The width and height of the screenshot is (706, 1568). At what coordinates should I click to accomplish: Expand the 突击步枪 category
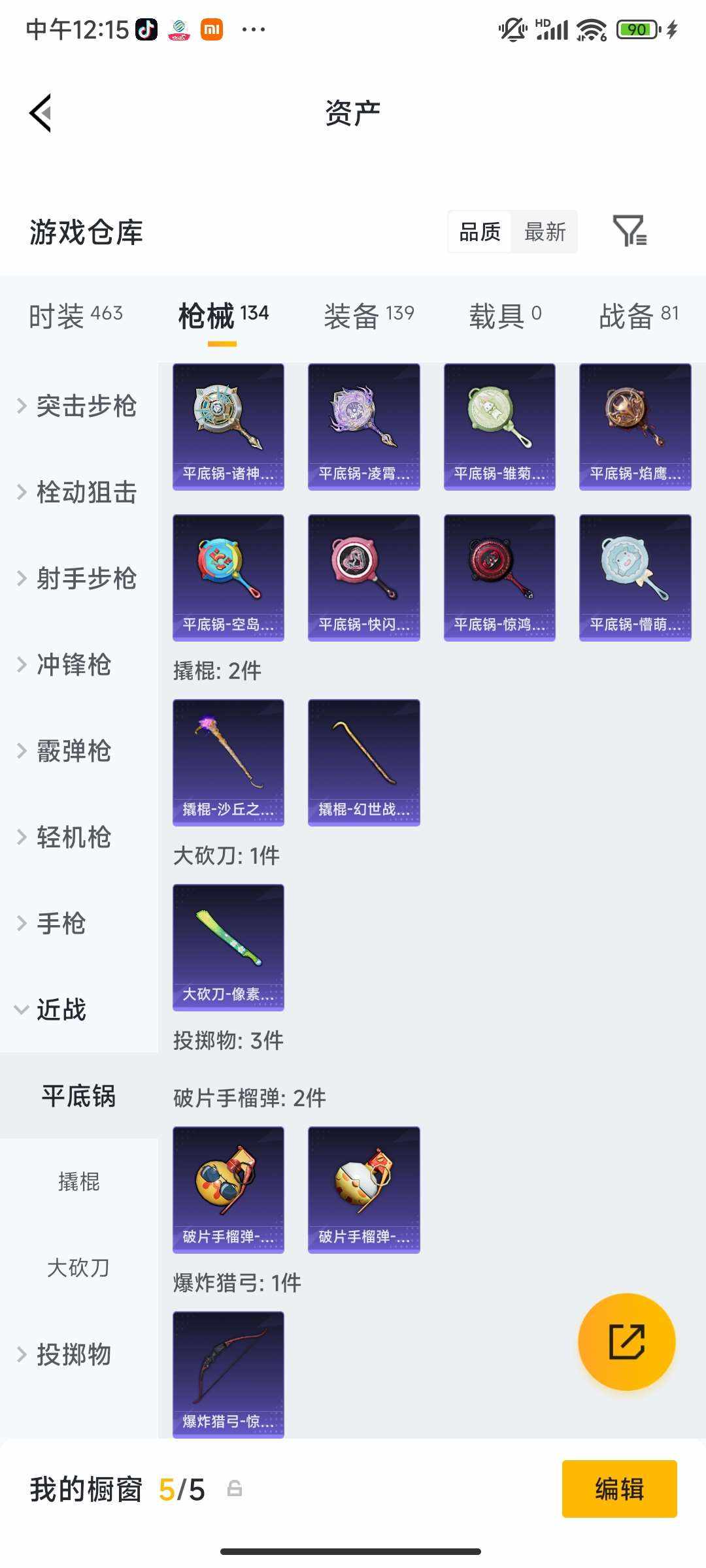pos(78,406)
